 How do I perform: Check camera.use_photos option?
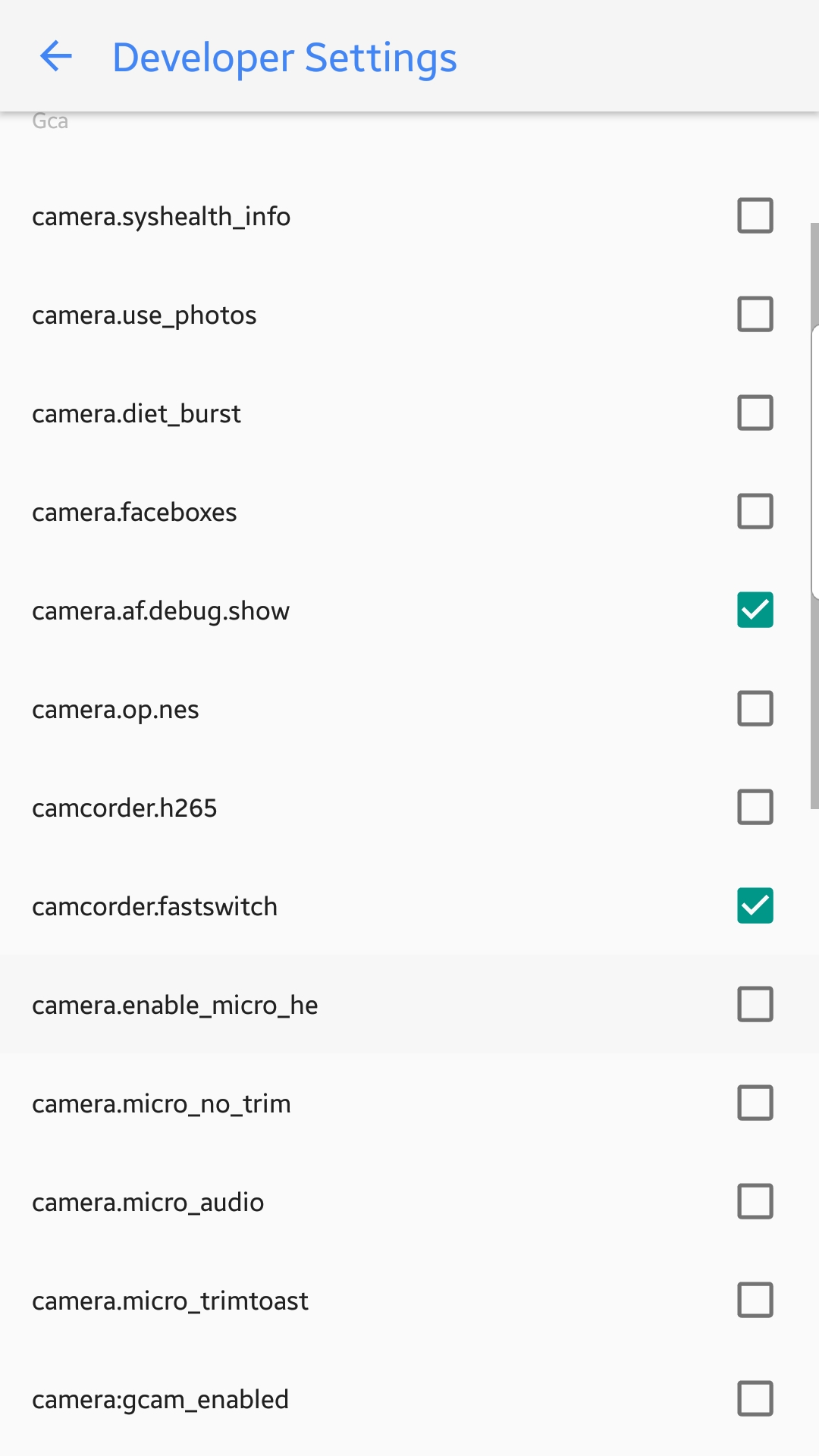coord(755,314)
